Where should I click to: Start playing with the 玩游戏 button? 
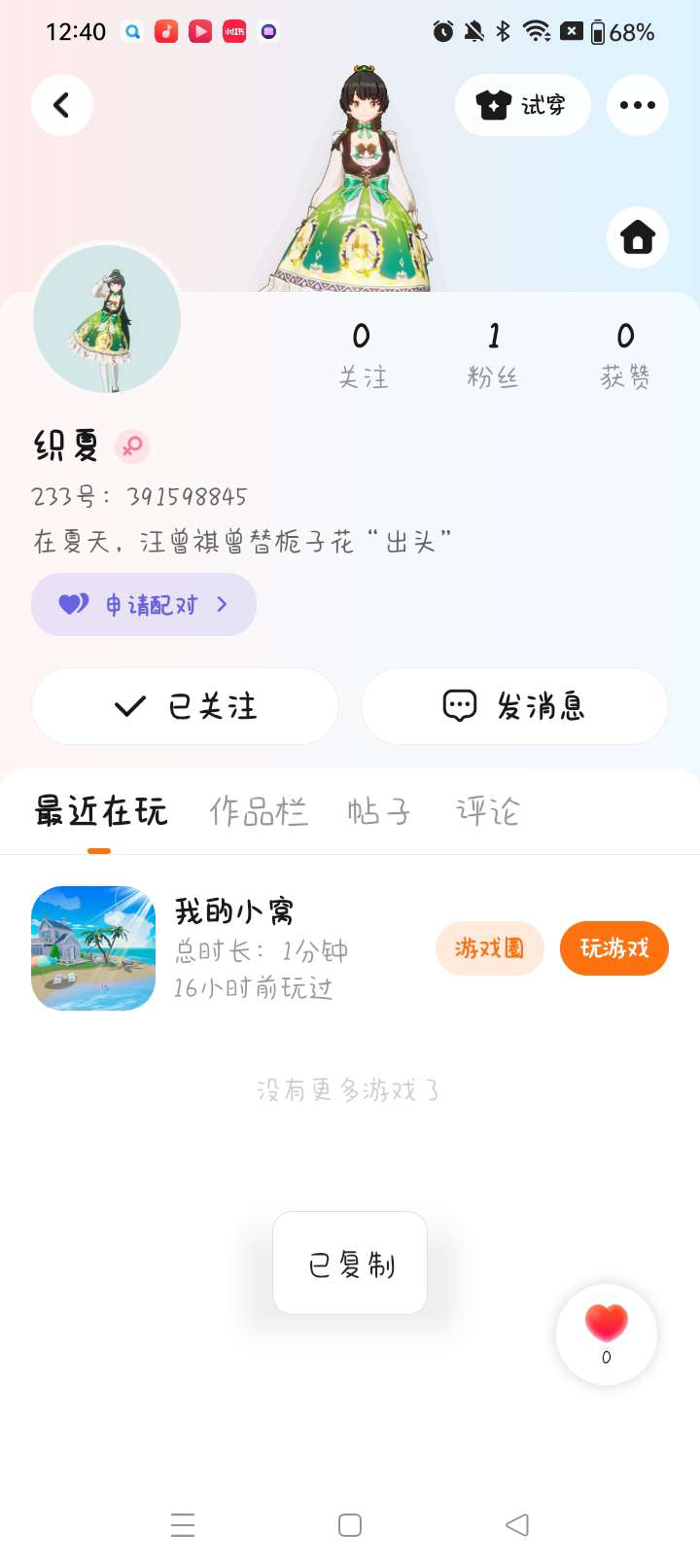(x=613, y=948)
